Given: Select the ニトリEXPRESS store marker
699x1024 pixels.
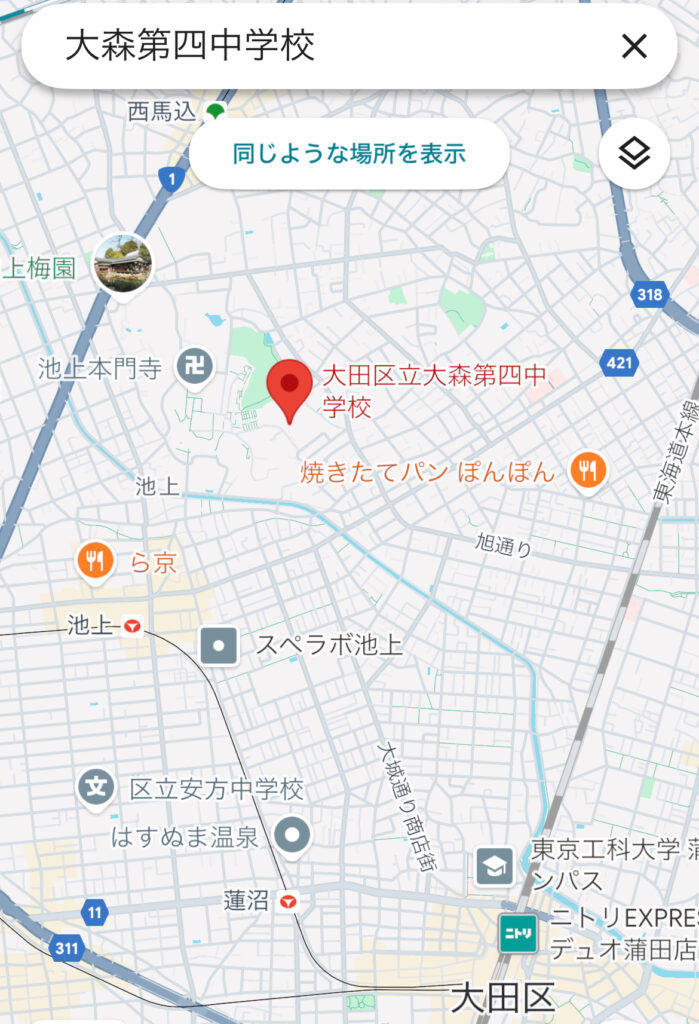Looking at the screenshot, I should coord(518,933).
